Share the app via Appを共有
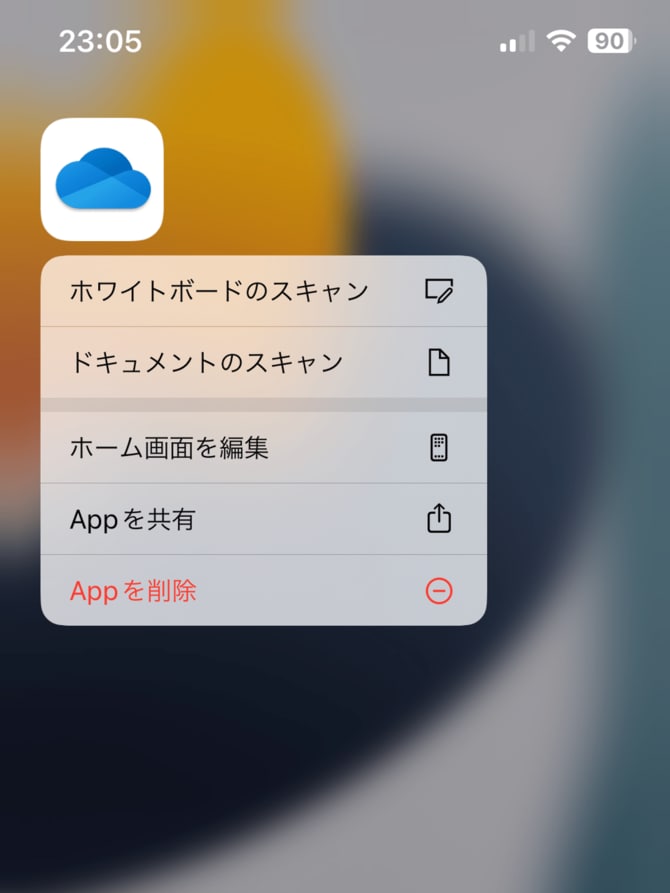Viewport: 670px width, 893px height. (262, 519)
